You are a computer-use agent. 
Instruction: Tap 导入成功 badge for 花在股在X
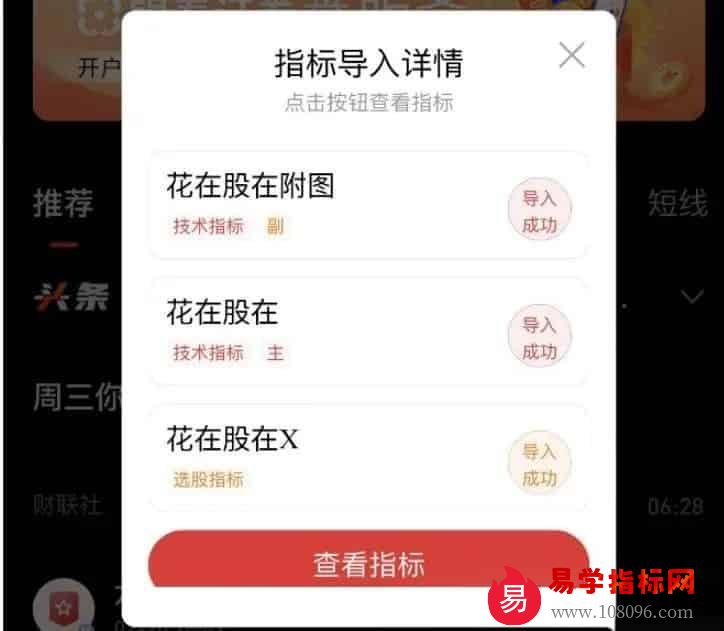(539, 465)
